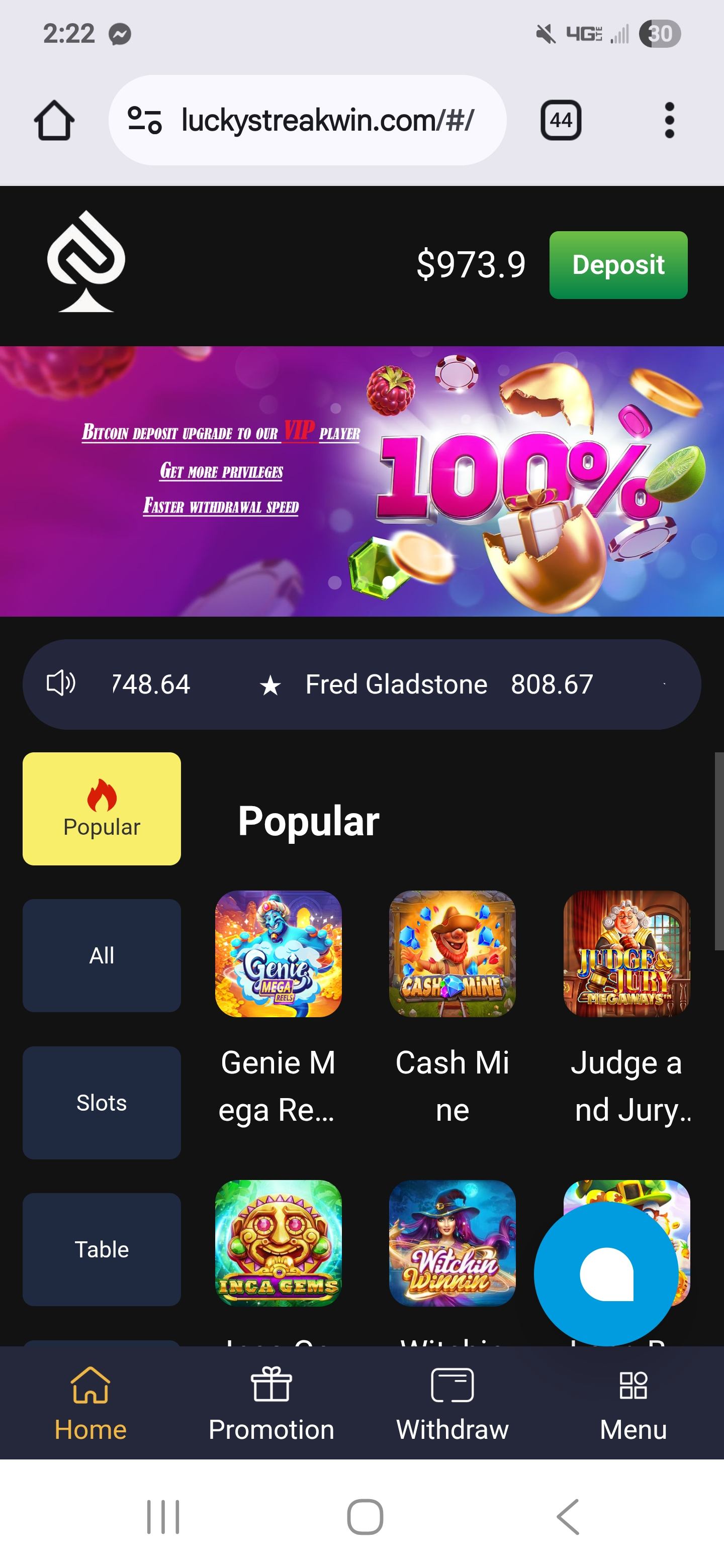Viewport: 724px width, 1568px height.
Task: Open the browser overflow menu
Action: (669, 121)
